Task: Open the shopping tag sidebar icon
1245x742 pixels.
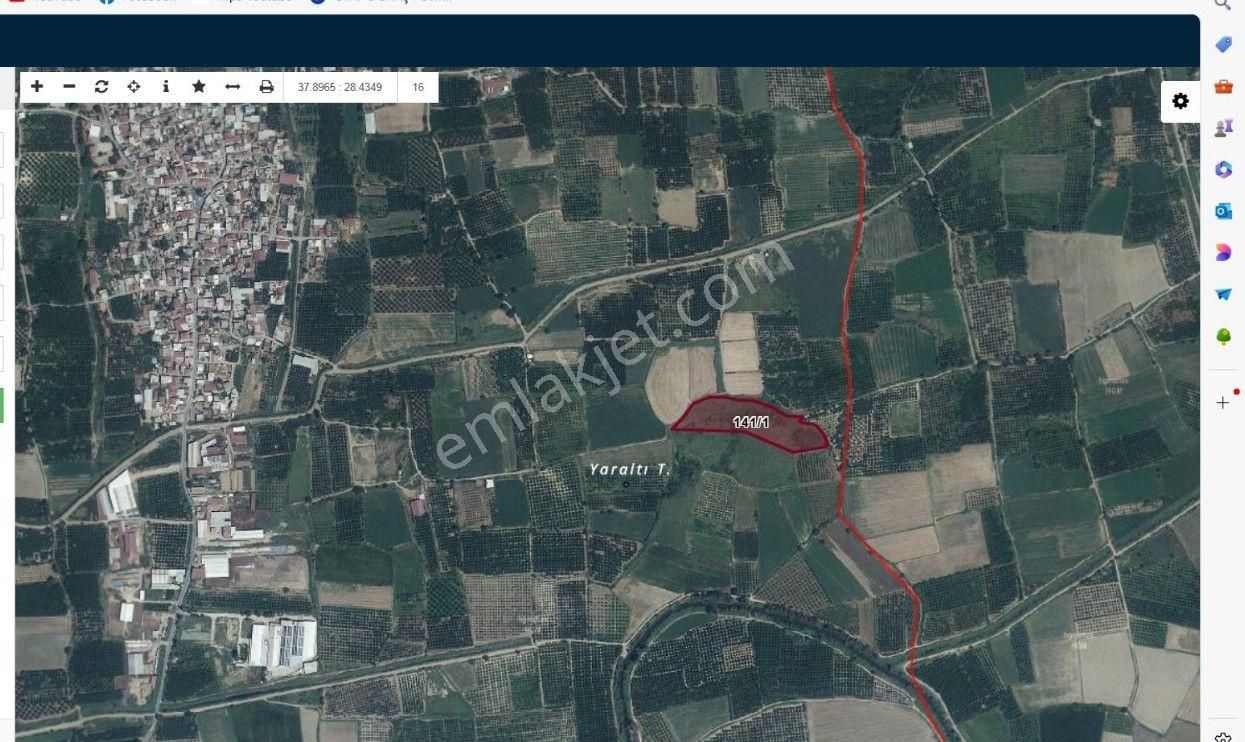Action: (1223, 45)
